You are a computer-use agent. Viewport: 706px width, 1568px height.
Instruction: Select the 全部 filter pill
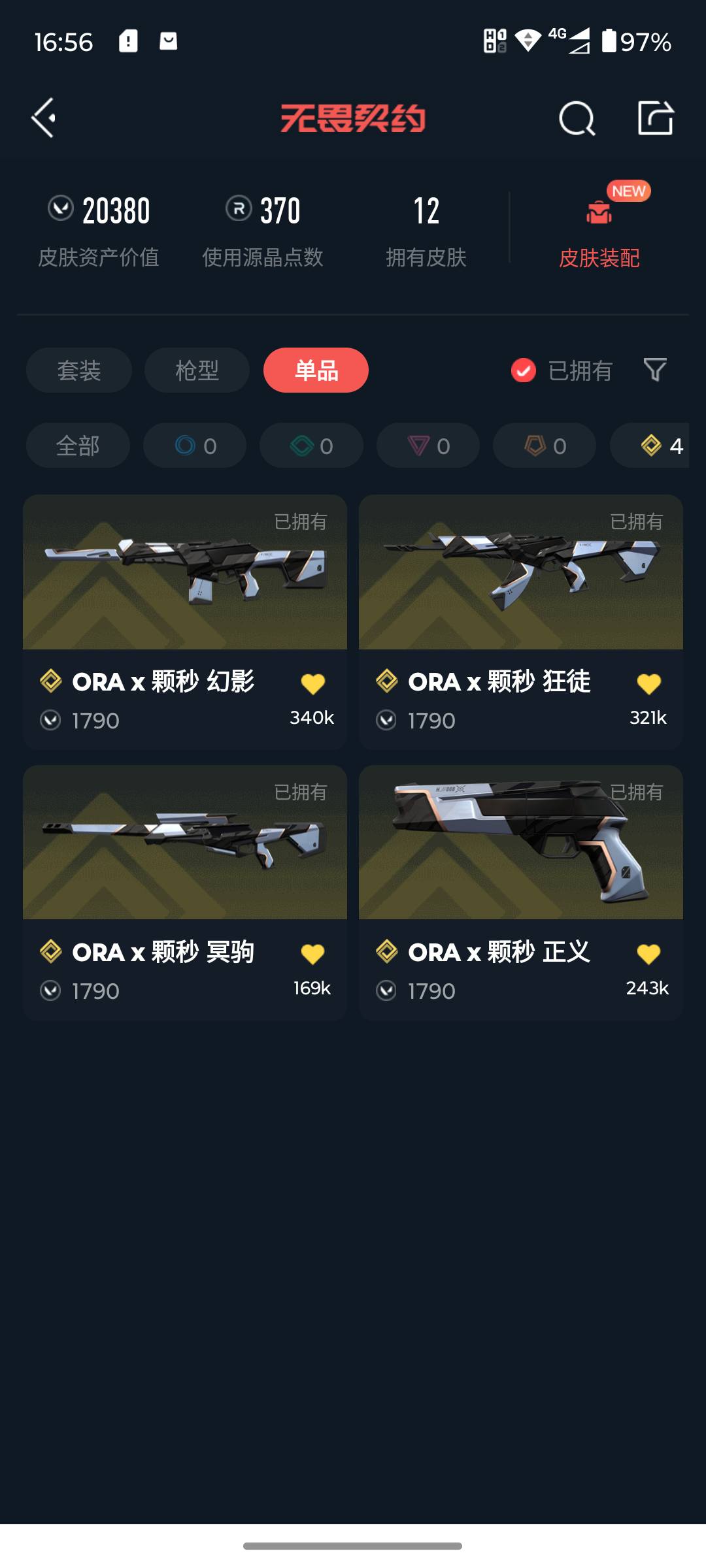point(77,446)
